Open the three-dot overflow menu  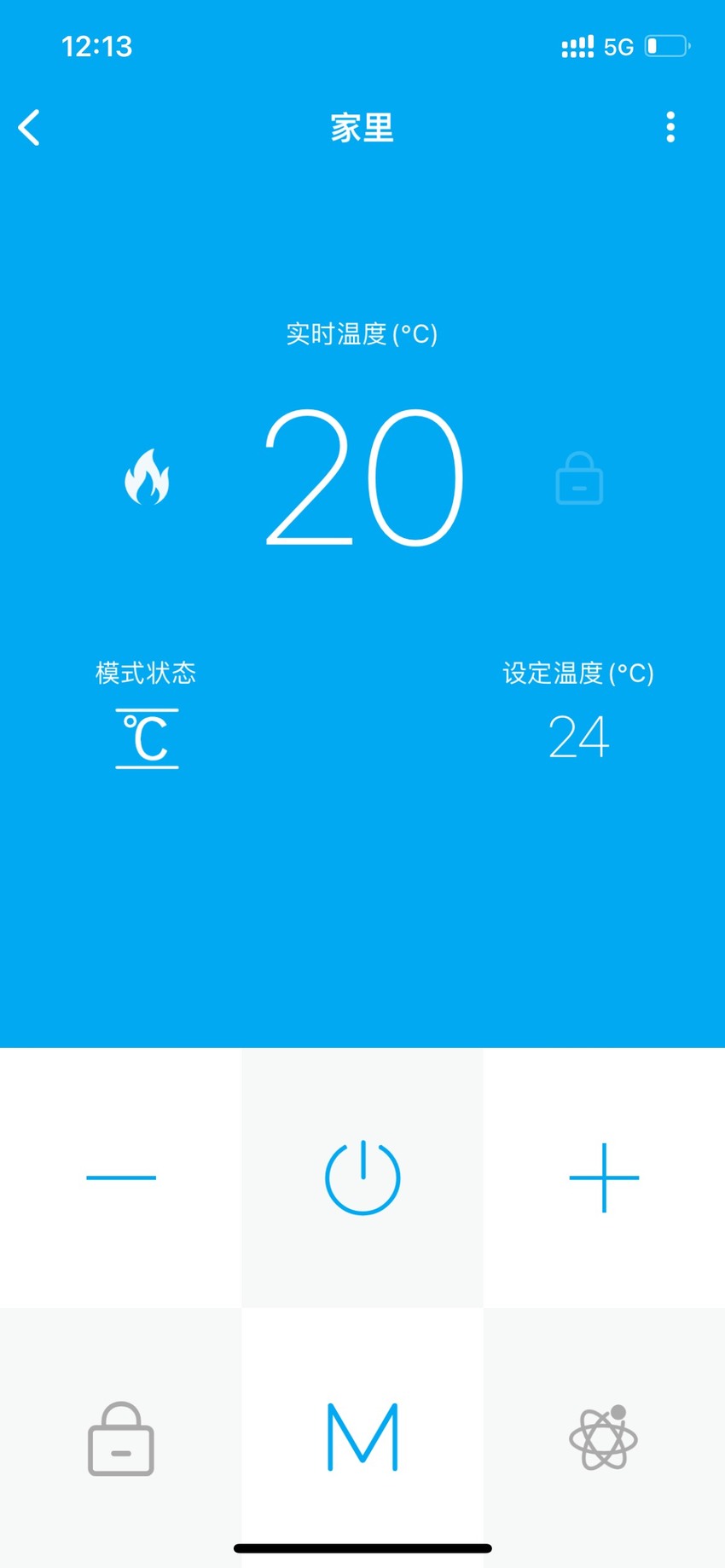click(x=670, y=127)
